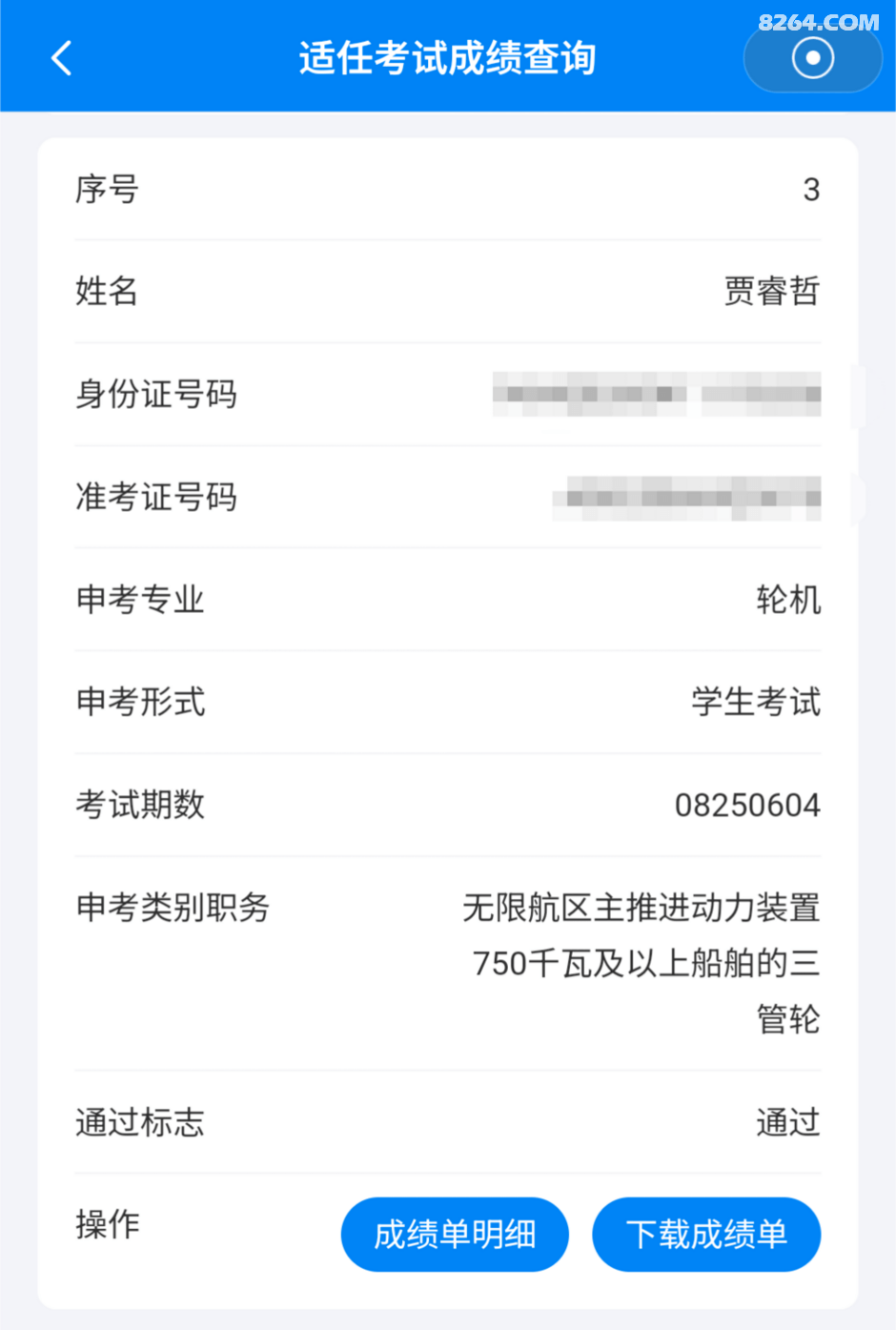Open 成绩单明细 score details
This screenshot has width=896, height=1330.
[455, 1235]
